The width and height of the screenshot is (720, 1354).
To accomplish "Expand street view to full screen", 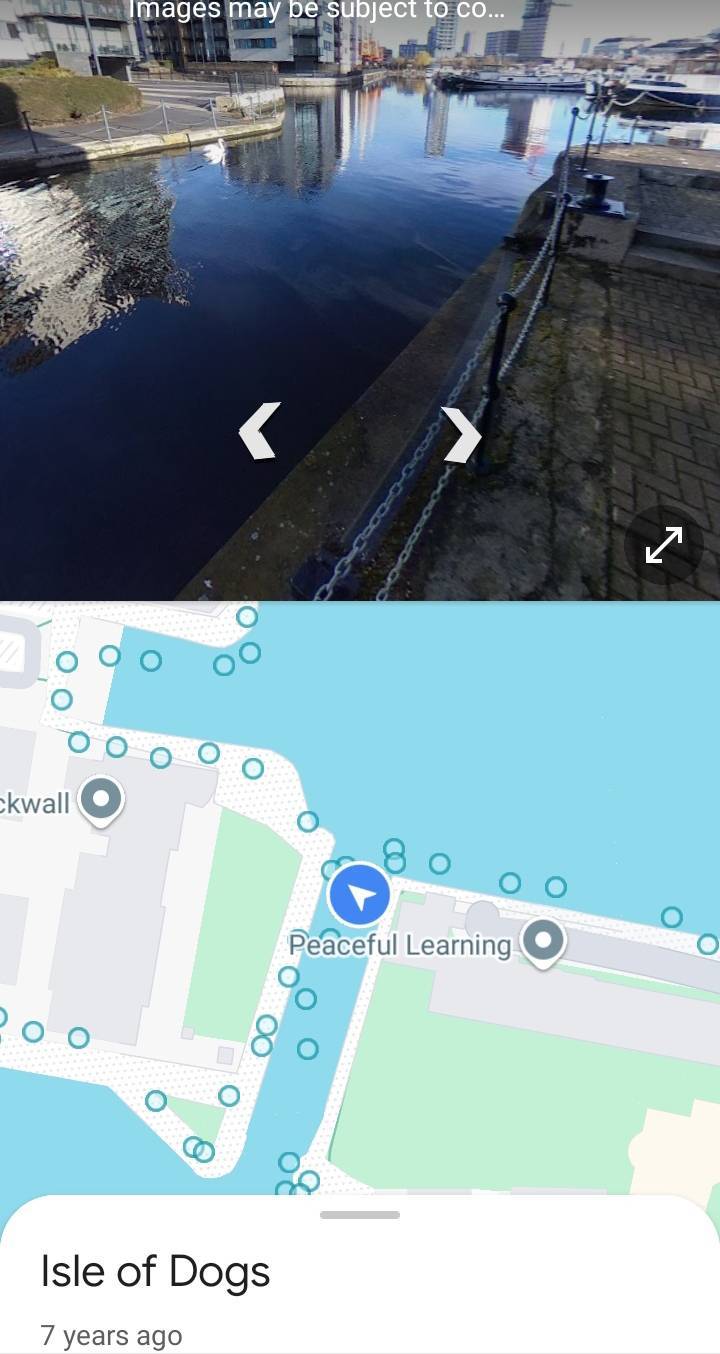I will [664, 545].
